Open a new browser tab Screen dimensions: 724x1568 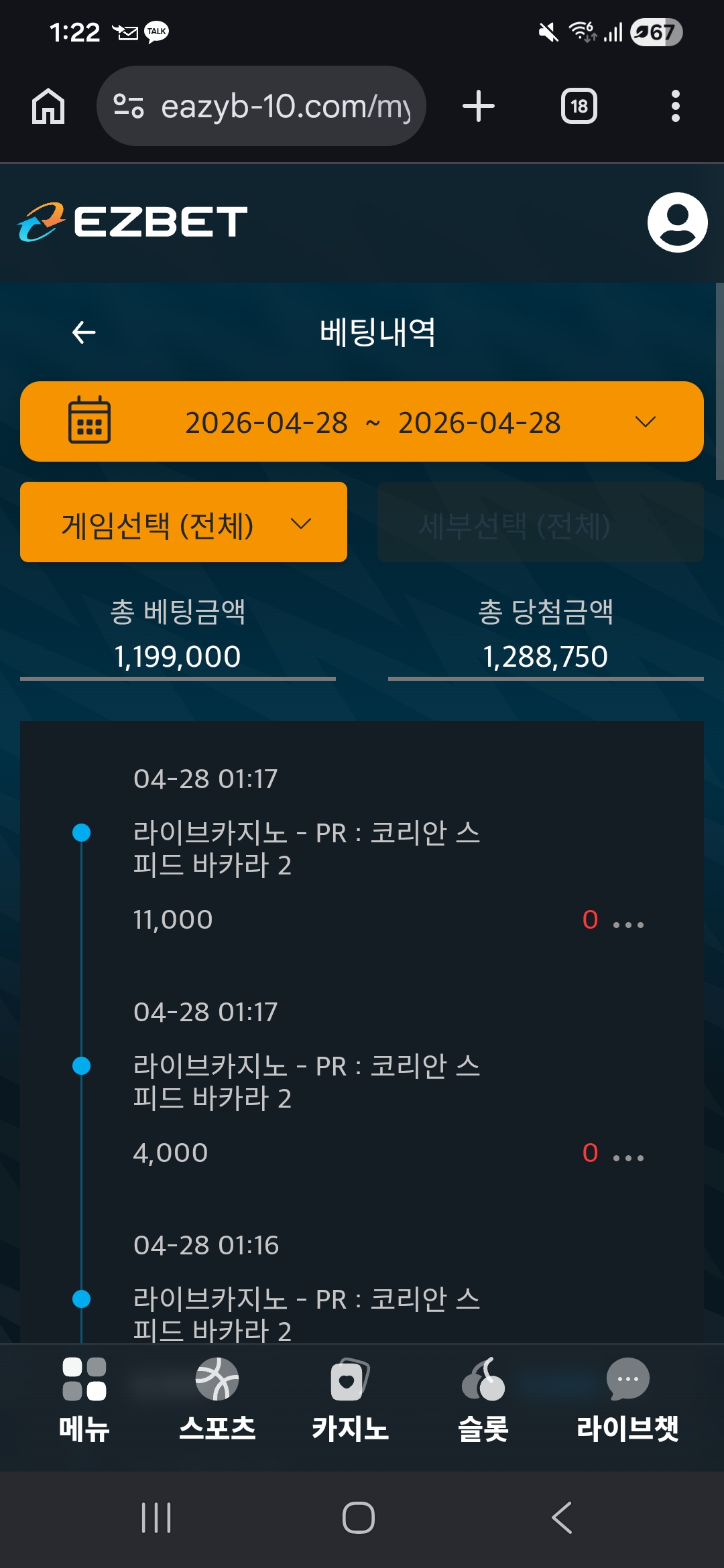[x=479, y=106]
